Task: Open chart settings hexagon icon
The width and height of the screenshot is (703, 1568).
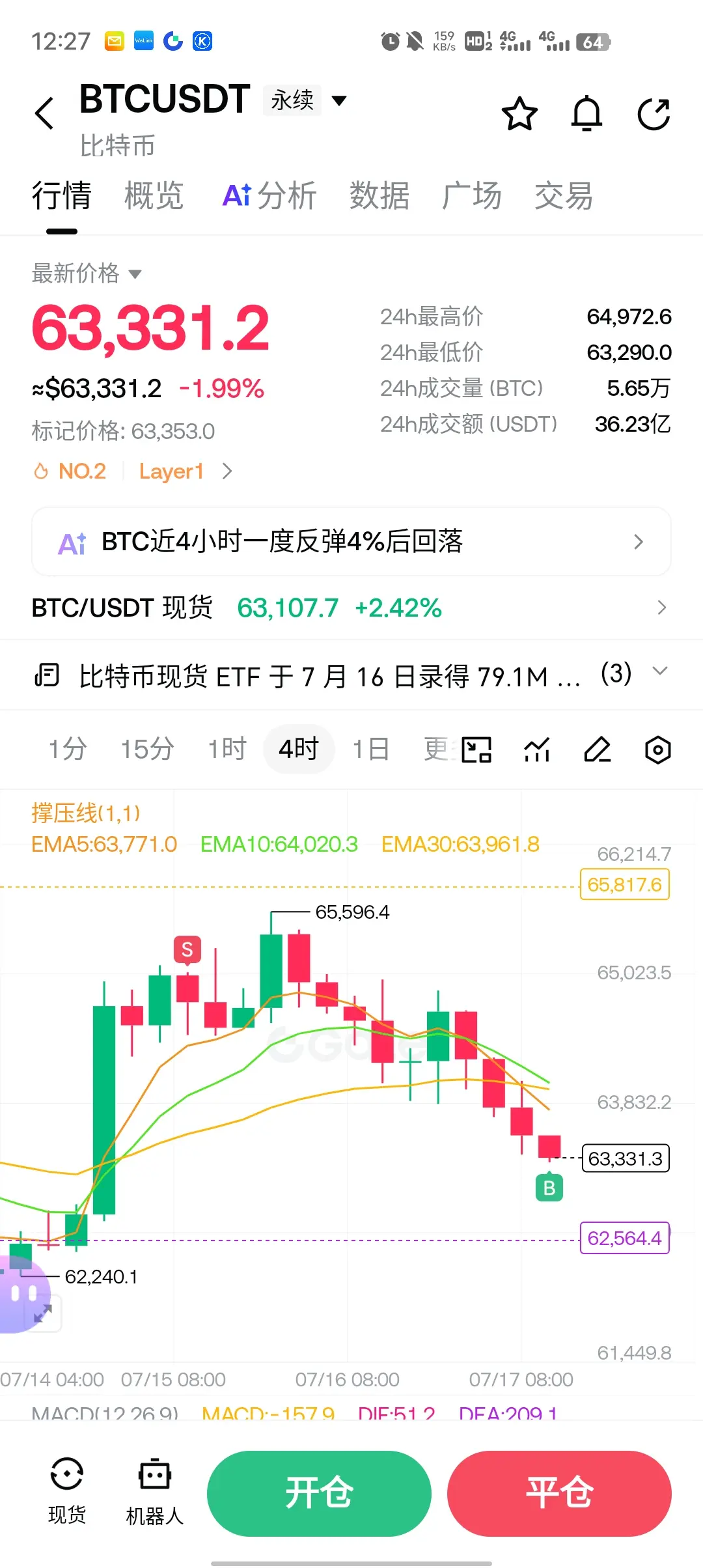Action: click(657, 749)
